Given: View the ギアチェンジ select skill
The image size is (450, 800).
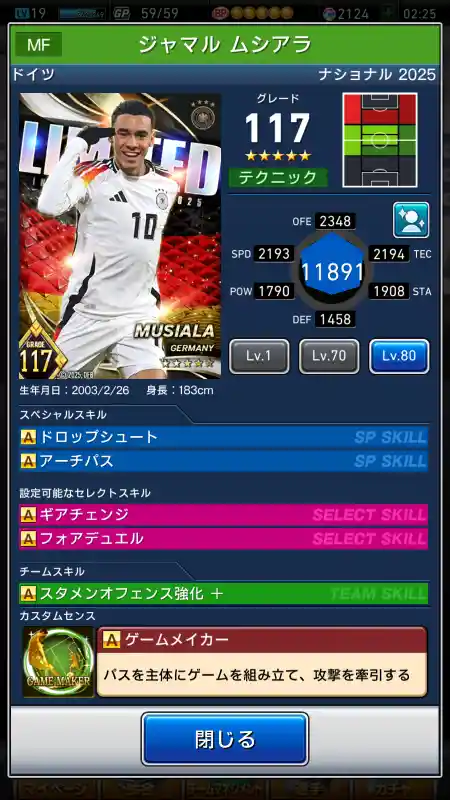Looking at the screenshot, I should point(223,515).
